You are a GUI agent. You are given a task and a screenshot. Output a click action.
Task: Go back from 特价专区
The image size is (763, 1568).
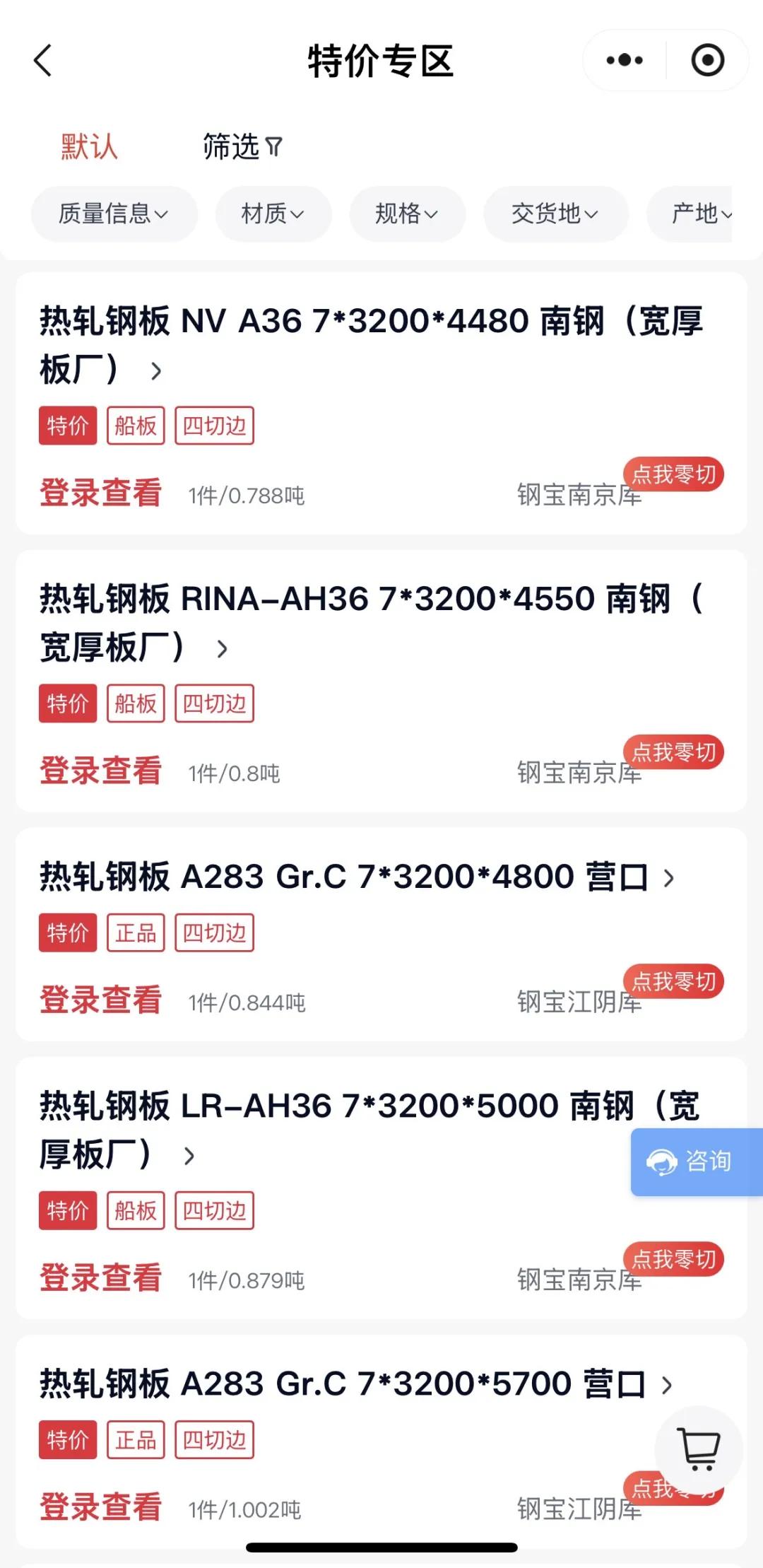tap(43, 61)
